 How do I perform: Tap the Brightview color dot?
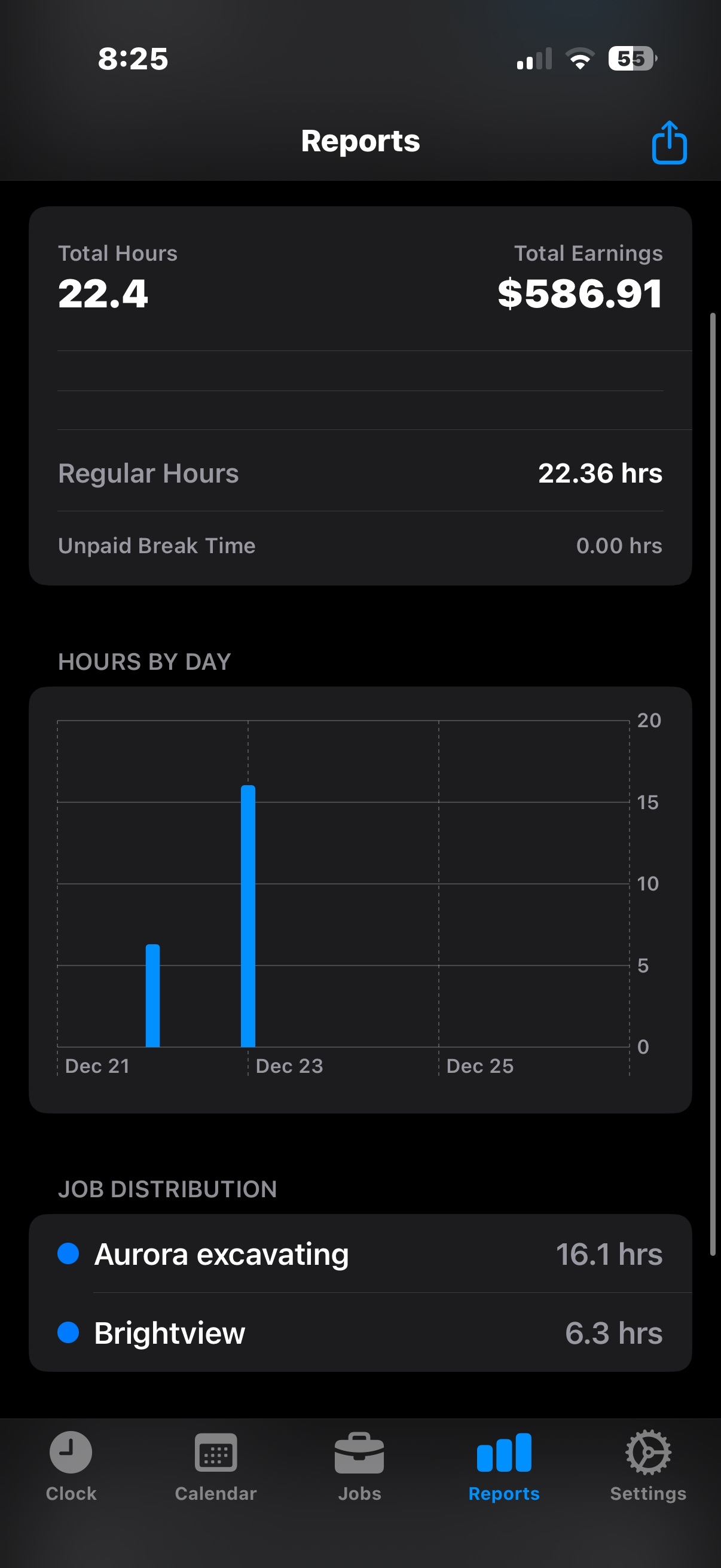(x=69, y=1332)
